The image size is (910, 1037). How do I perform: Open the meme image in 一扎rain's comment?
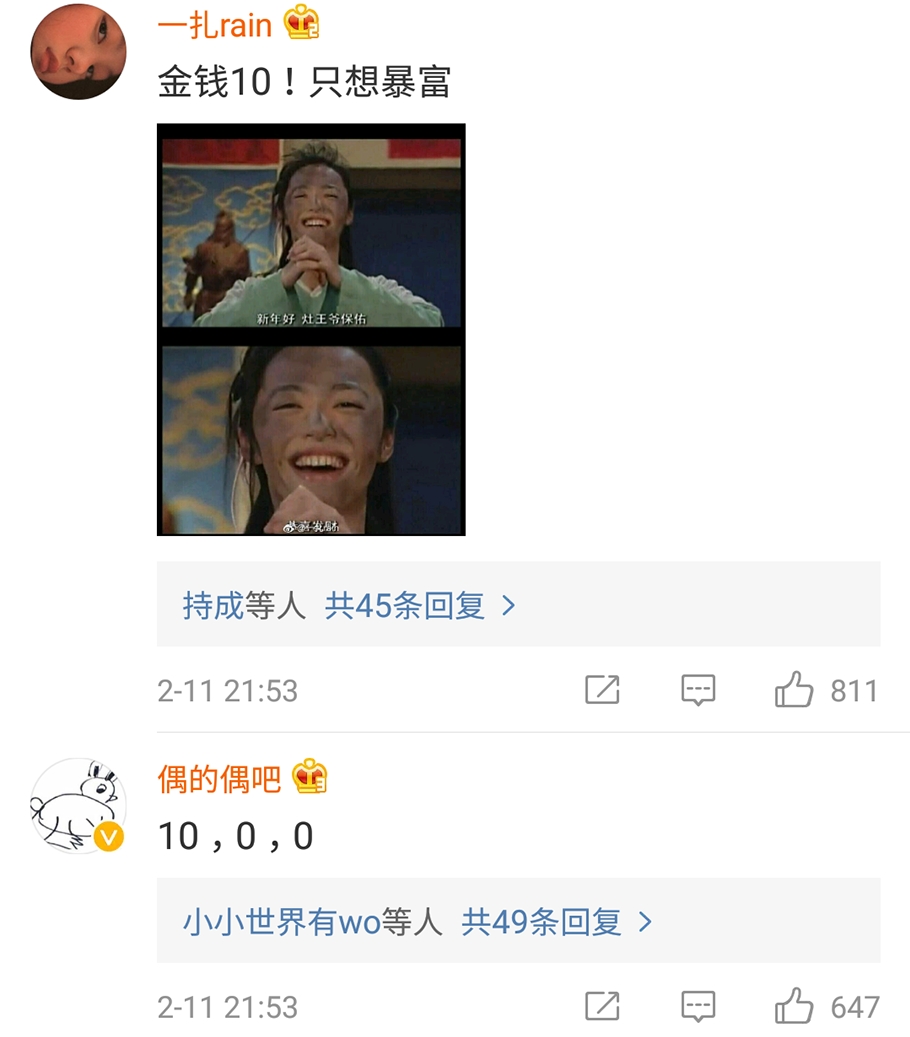tap(310, 330)
